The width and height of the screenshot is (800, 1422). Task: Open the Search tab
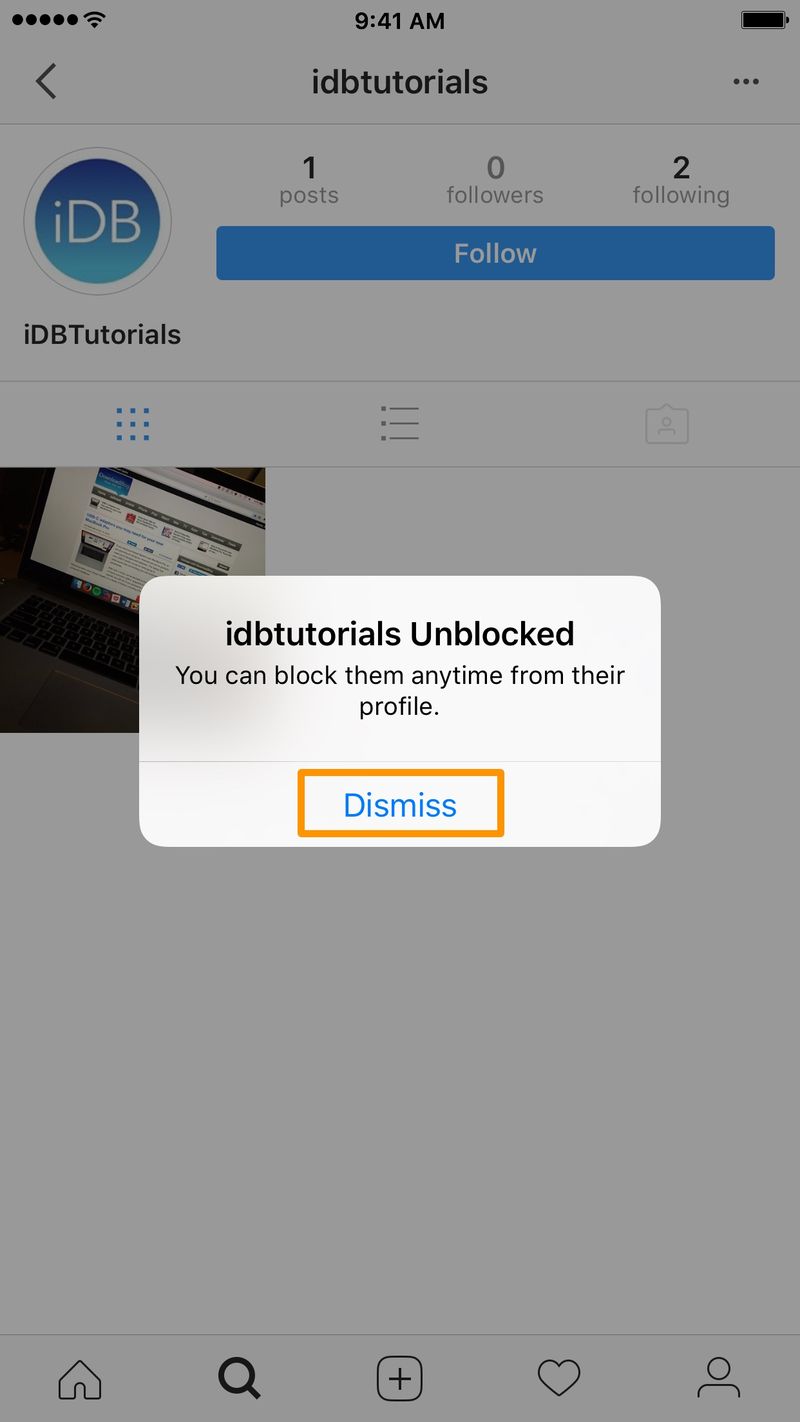[239, 1380]
